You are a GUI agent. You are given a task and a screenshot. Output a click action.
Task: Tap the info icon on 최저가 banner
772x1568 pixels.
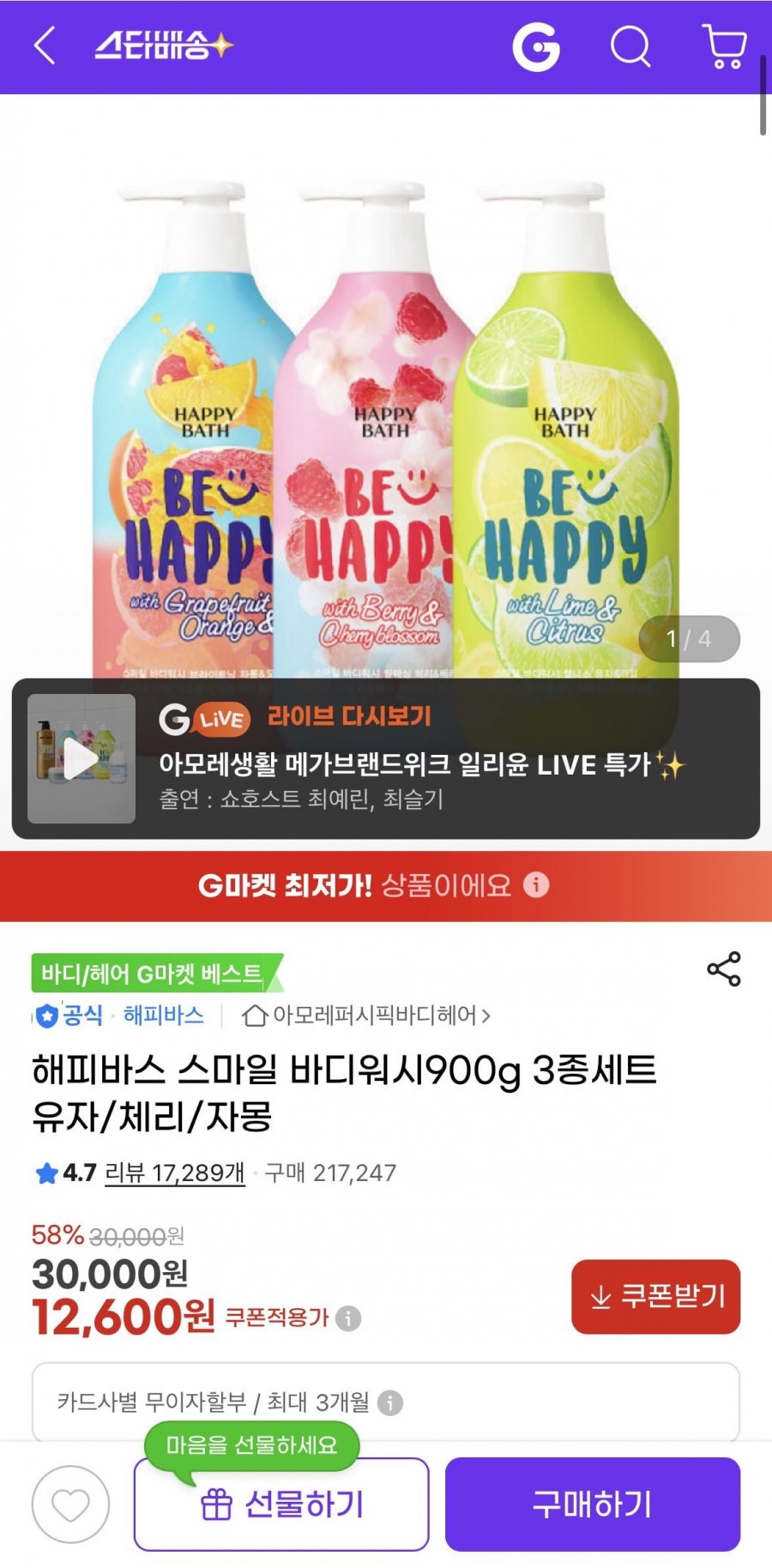536,884
